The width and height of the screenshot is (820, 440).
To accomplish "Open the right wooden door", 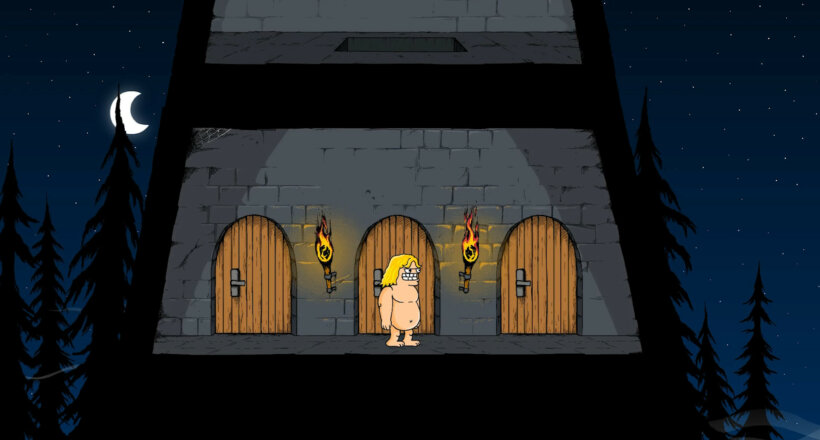I will pos(538,275).
